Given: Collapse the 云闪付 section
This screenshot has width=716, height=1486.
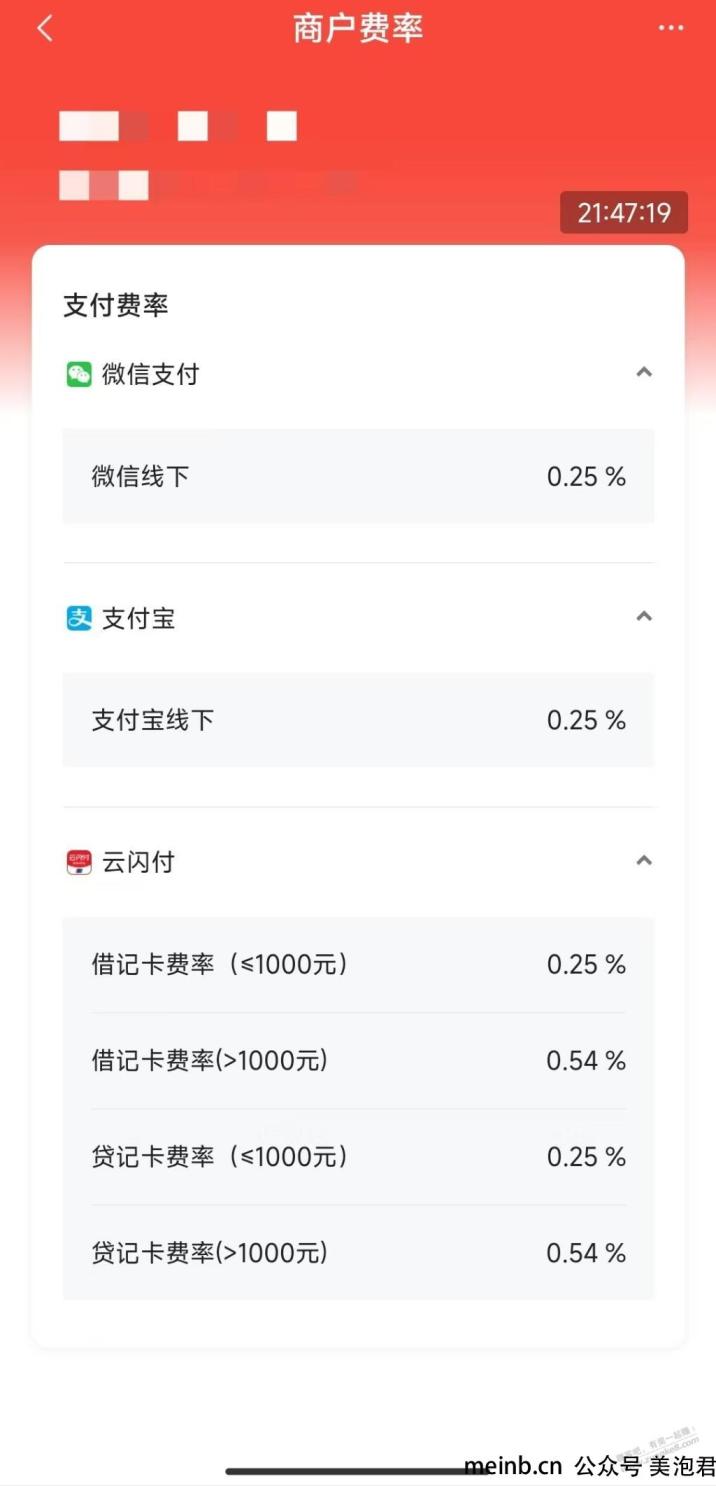Looking at the screenshot, I should click(x=644, y=861).
